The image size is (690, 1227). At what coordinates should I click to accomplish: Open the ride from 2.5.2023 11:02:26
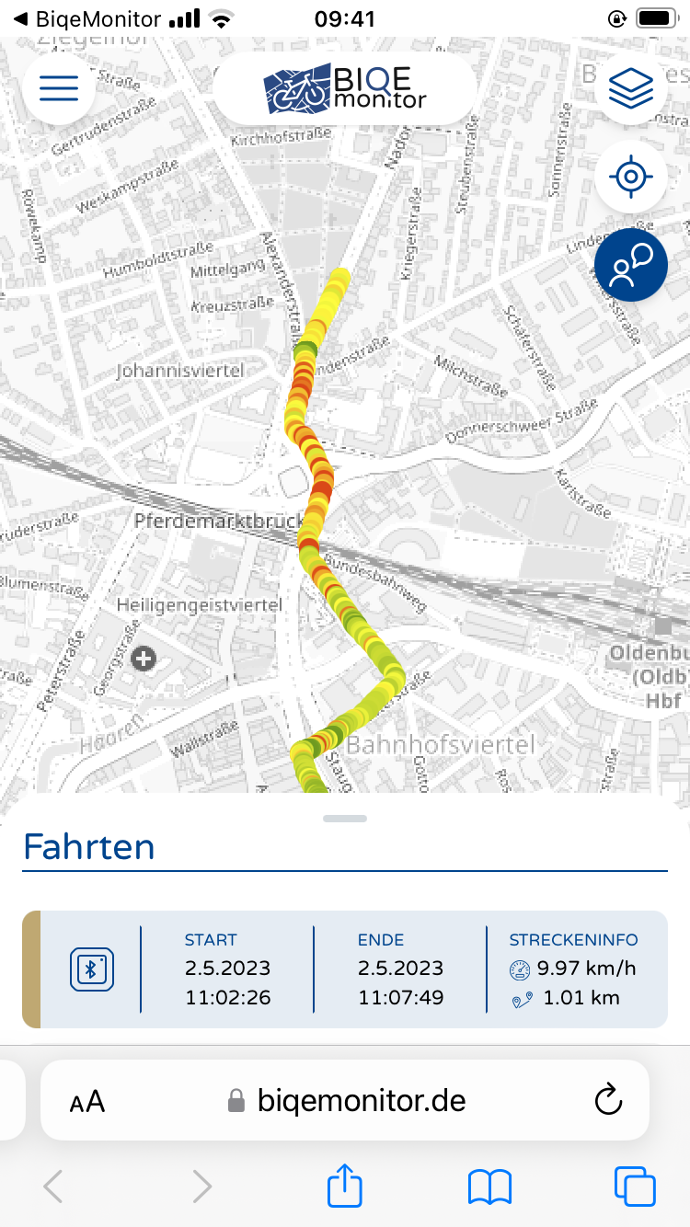(x=344, y=968)
